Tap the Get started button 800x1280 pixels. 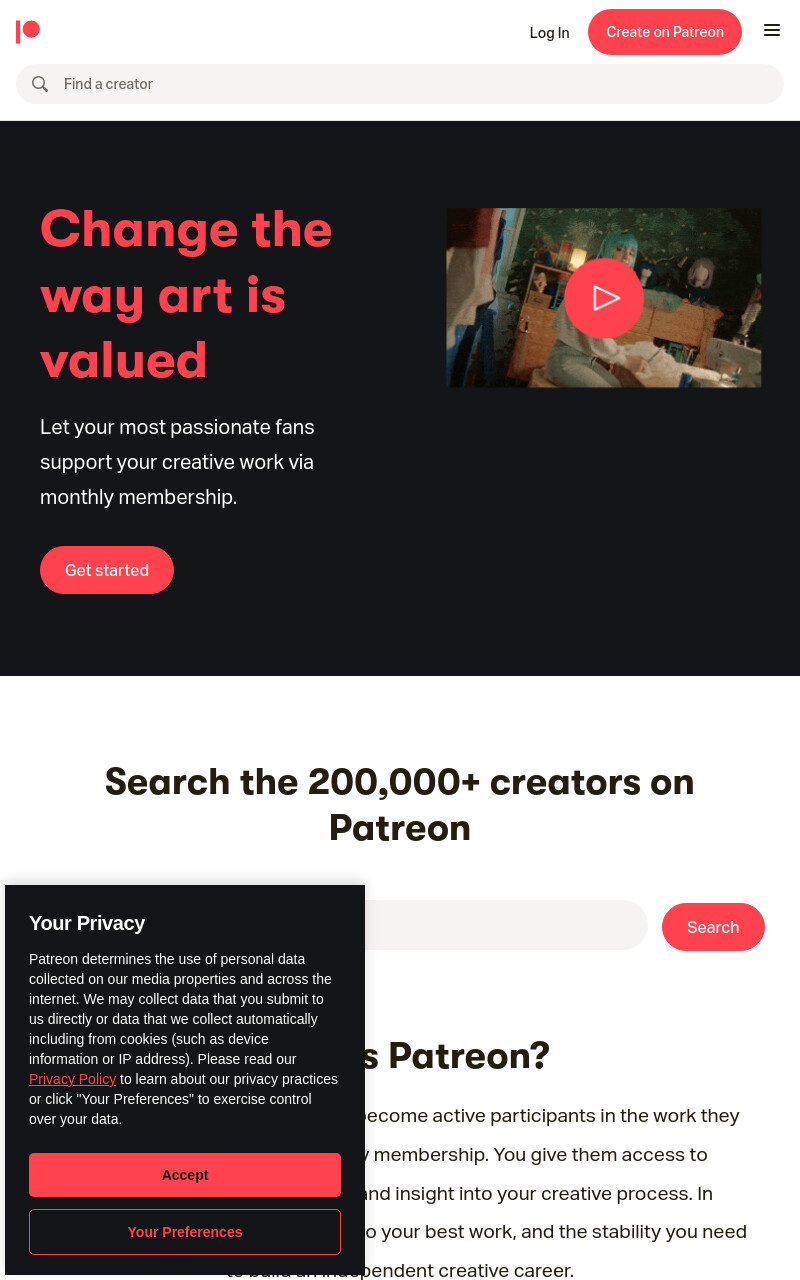point(107,570)
